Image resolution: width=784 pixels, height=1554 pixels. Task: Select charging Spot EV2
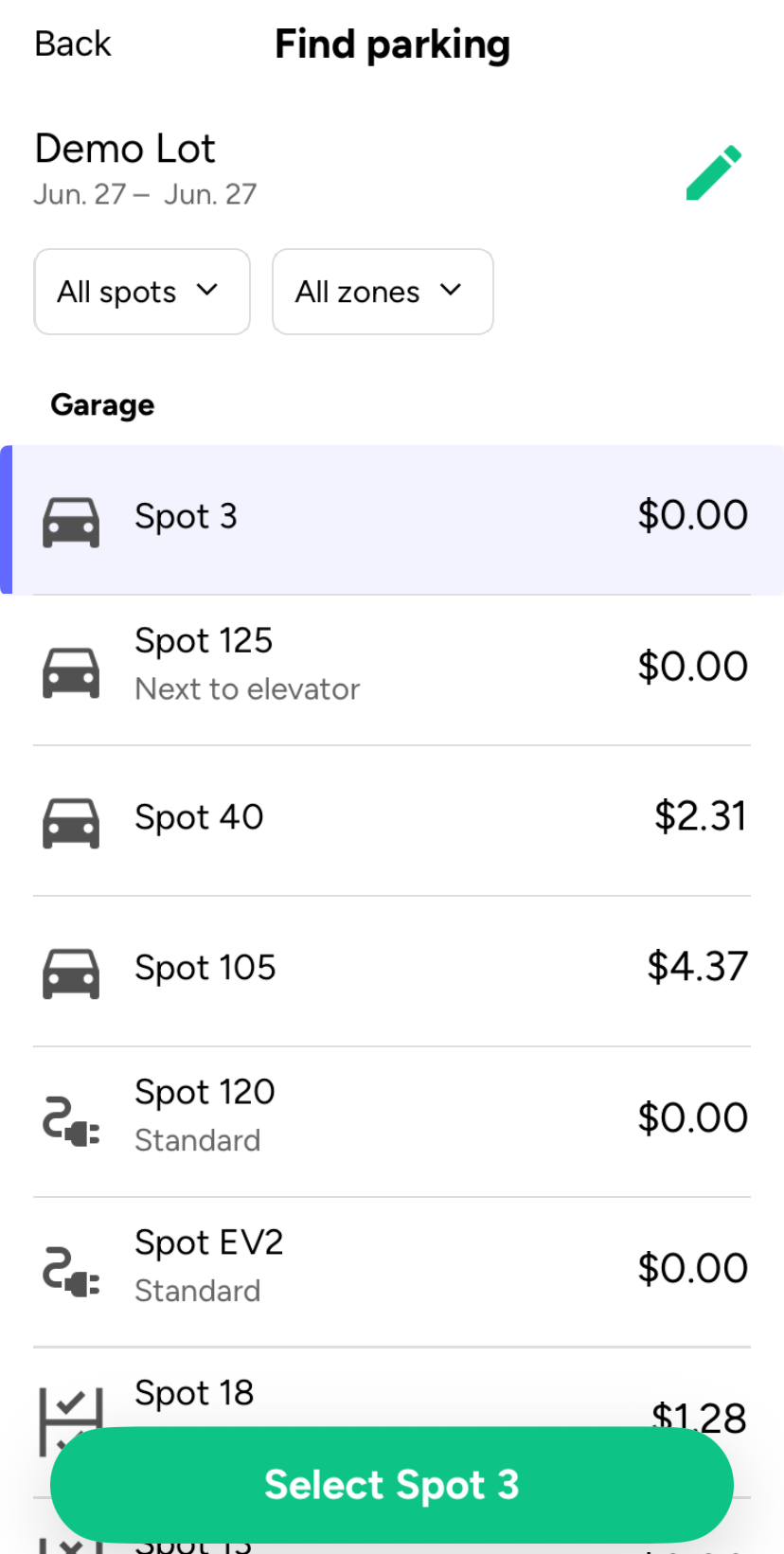(392, 1273)
